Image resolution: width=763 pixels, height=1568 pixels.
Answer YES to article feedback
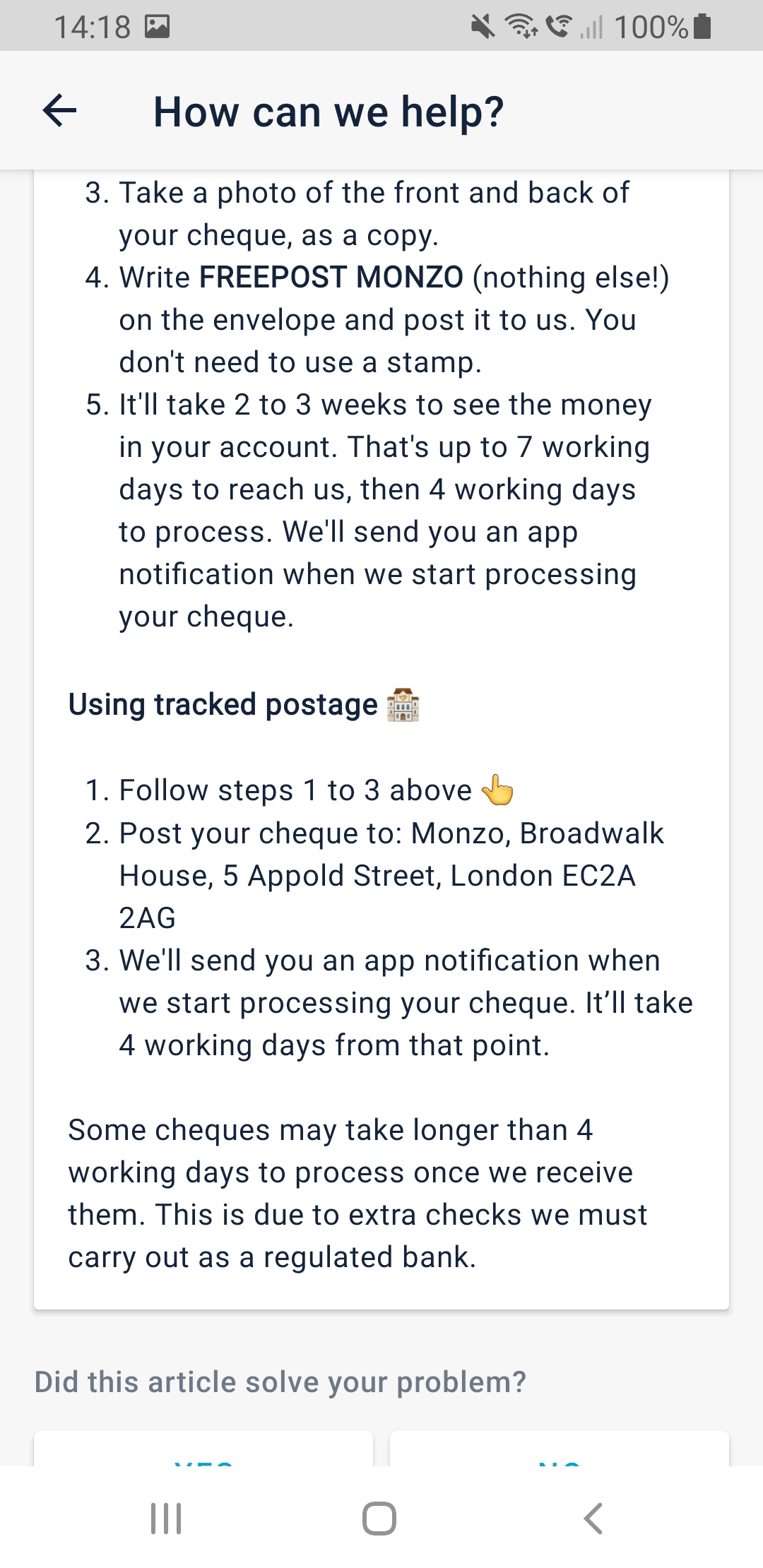click(x=203, y=1449)
